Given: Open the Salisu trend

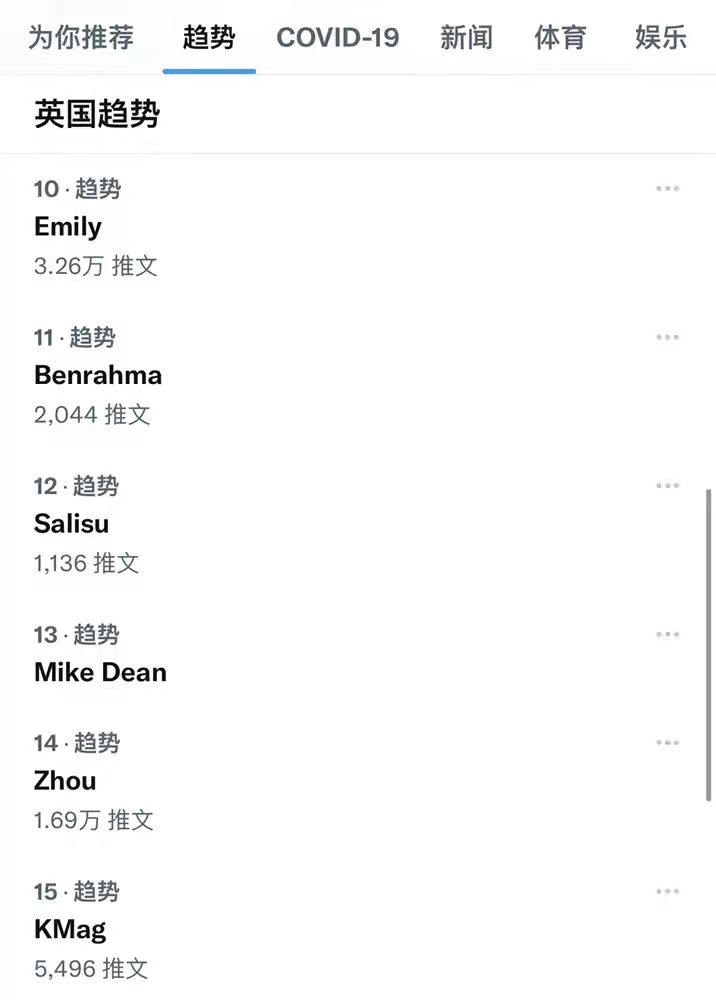Looking at the screenshot, I should pos(72,523).
